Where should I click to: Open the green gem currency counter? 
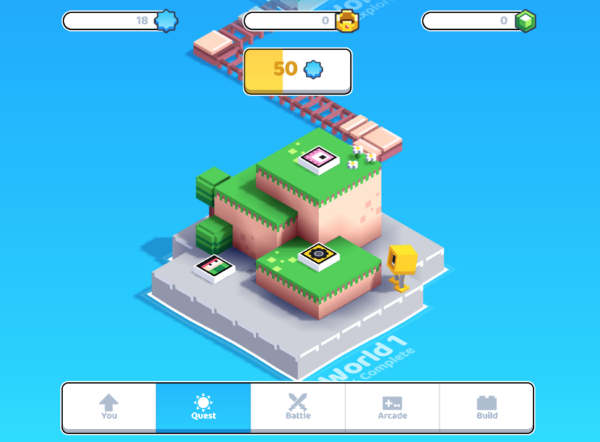[480, 20]
